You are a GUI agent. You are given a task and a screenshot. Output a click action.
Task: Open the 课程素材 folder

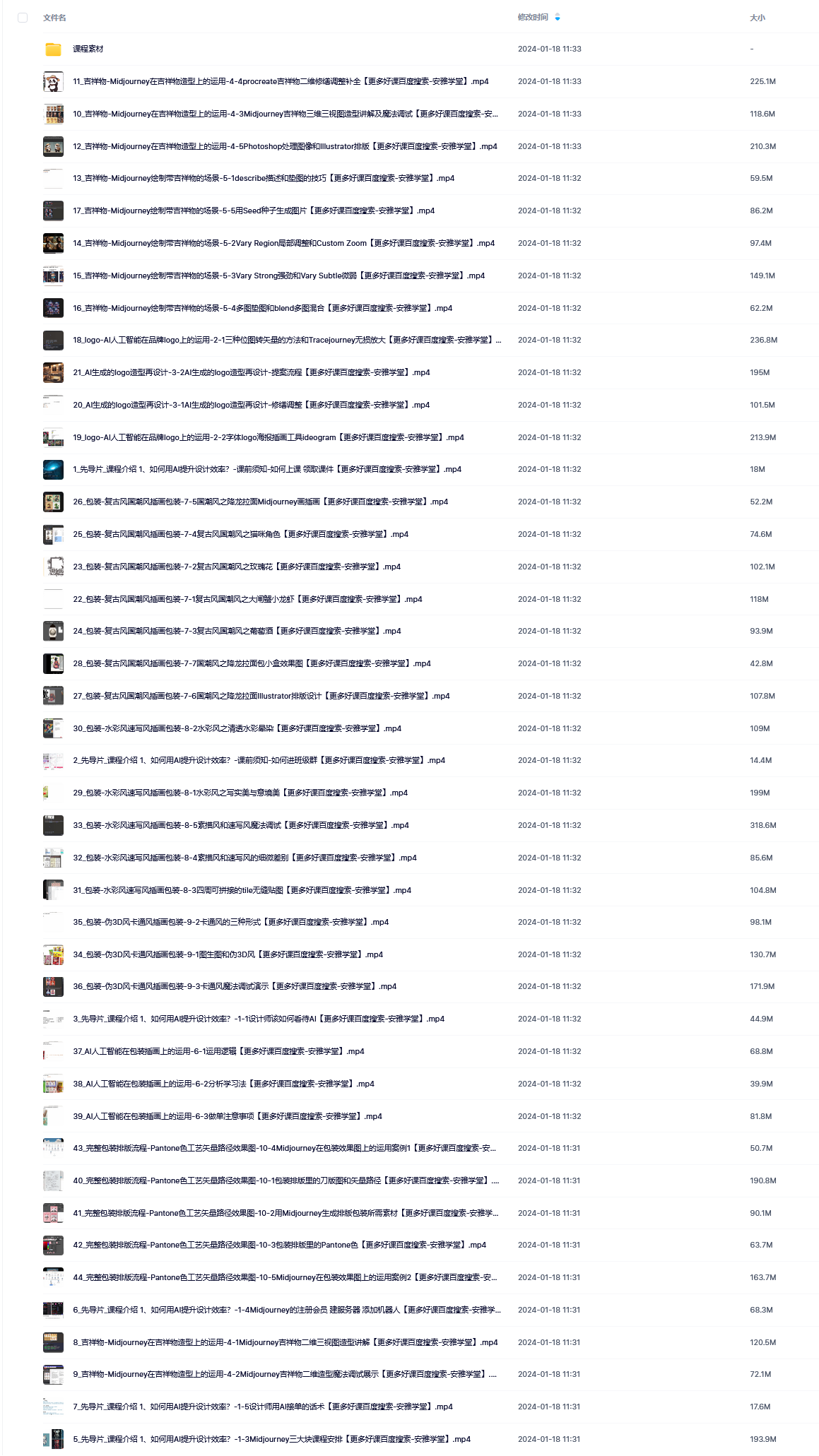(88, 49)
